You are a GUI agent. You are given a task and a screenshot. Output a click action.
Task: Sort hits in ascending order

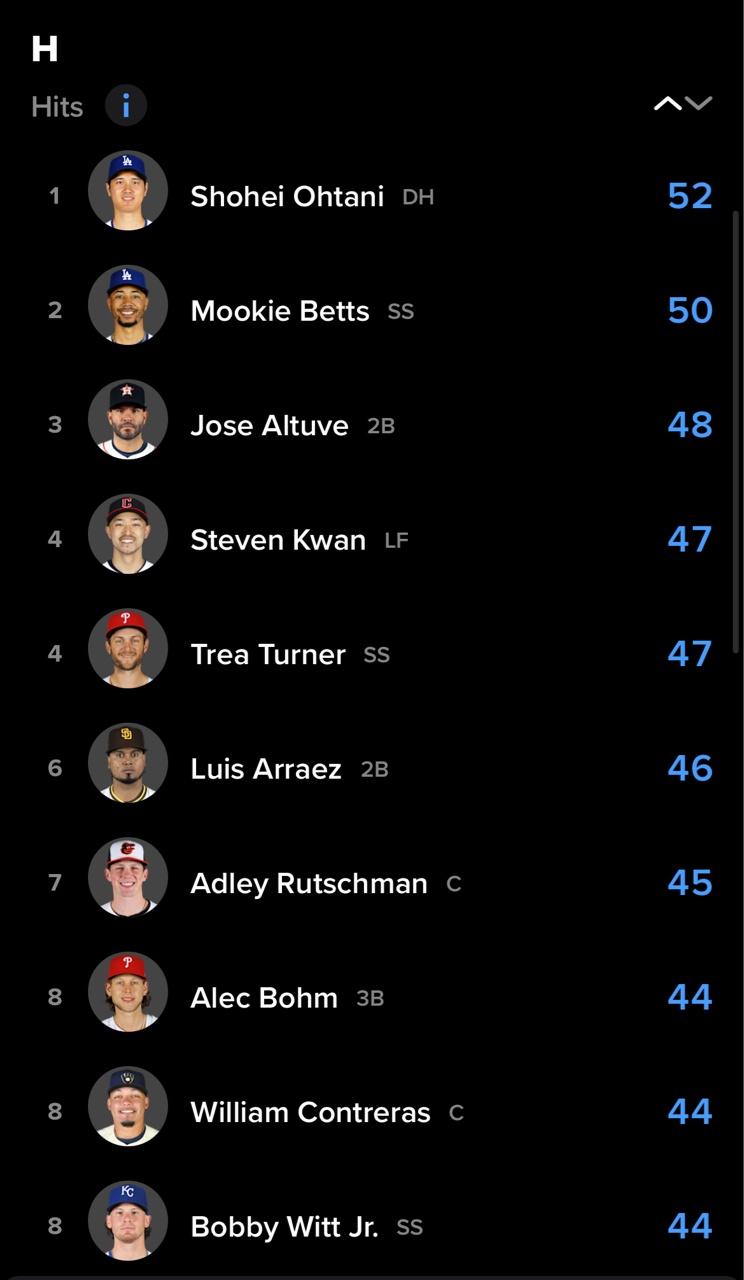pyautogui.click(x=667, y=104)
